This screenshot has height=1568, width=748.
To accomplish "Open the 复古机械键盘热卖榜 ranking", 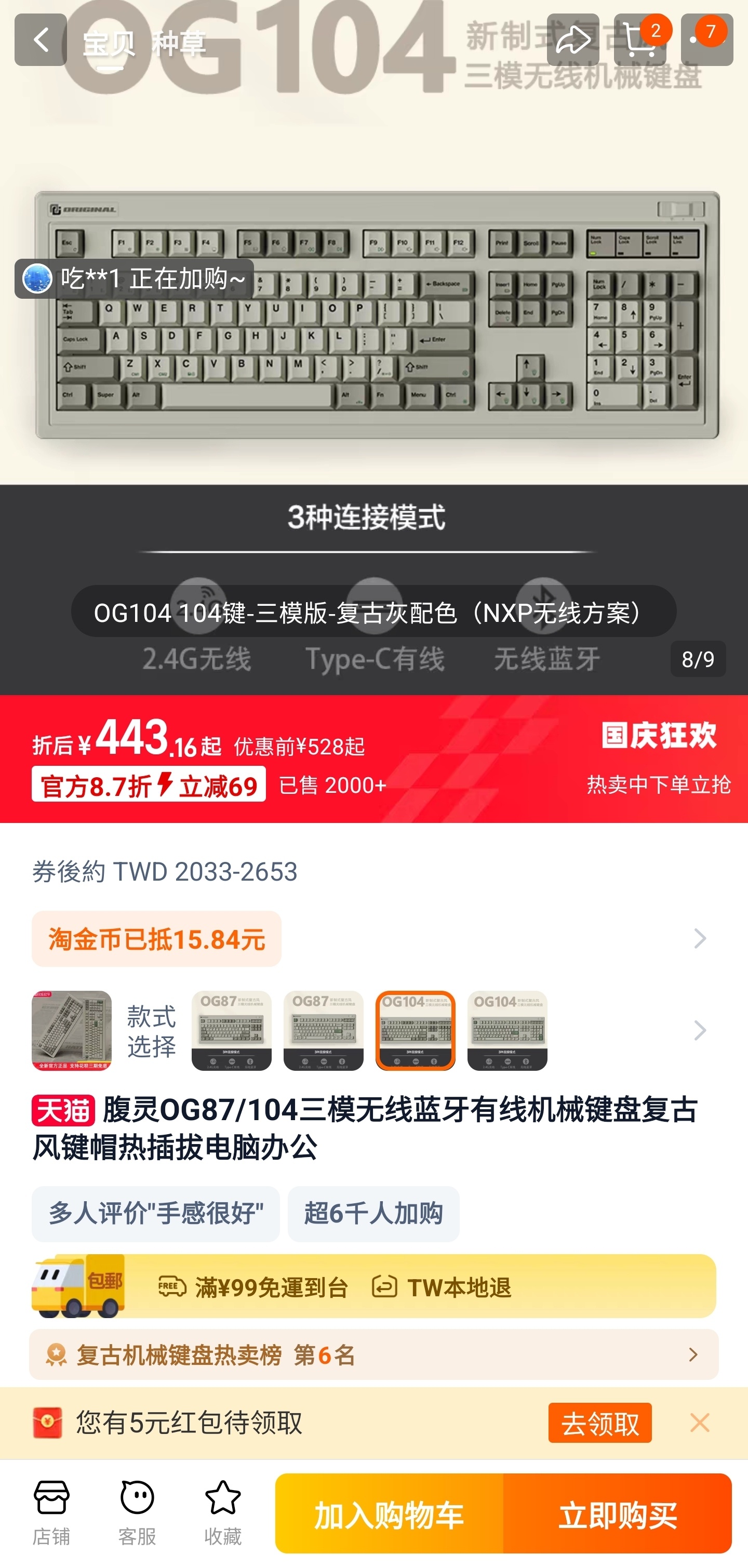I will click(x=373, y=1354).
